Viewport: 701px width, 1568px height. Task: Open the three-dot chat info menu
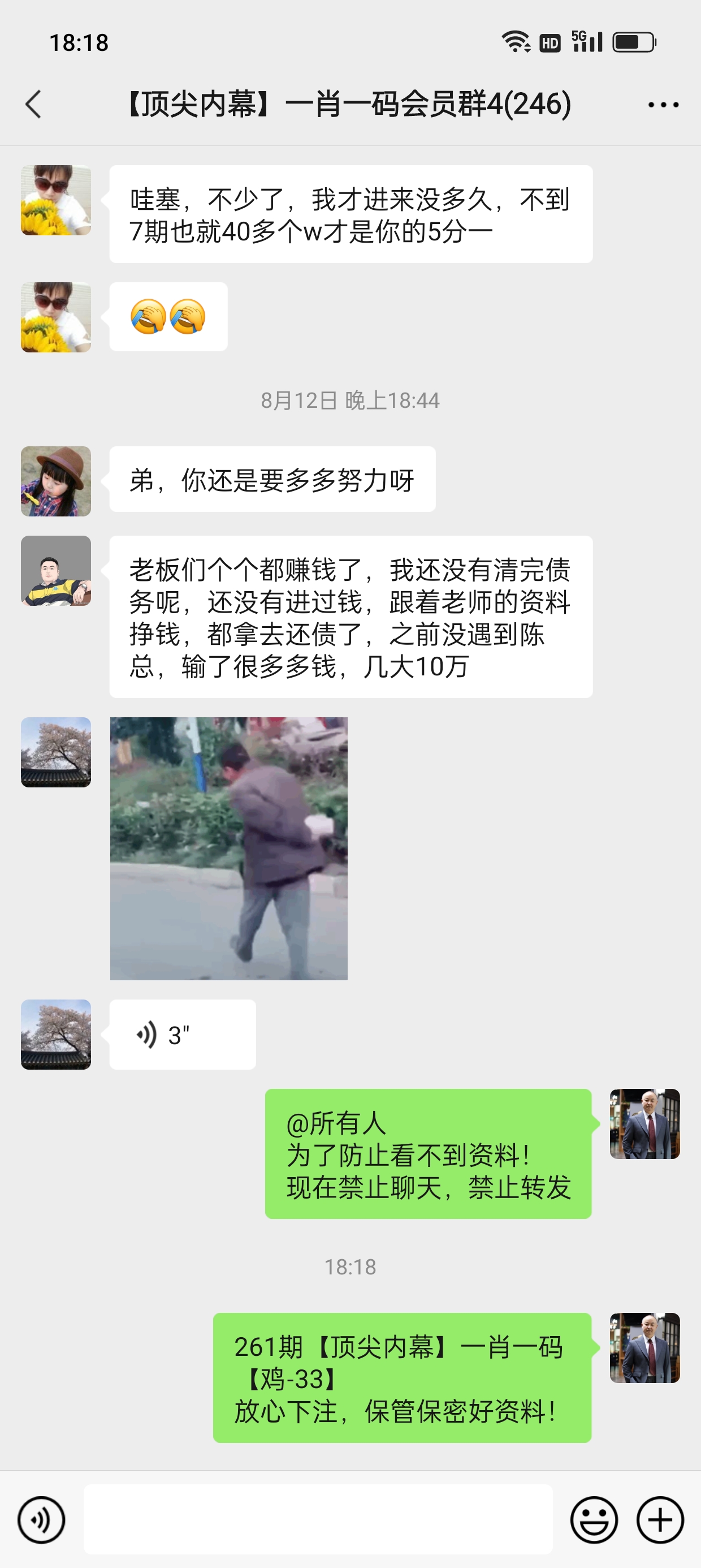pyautogui.click(x=663, y=105)
